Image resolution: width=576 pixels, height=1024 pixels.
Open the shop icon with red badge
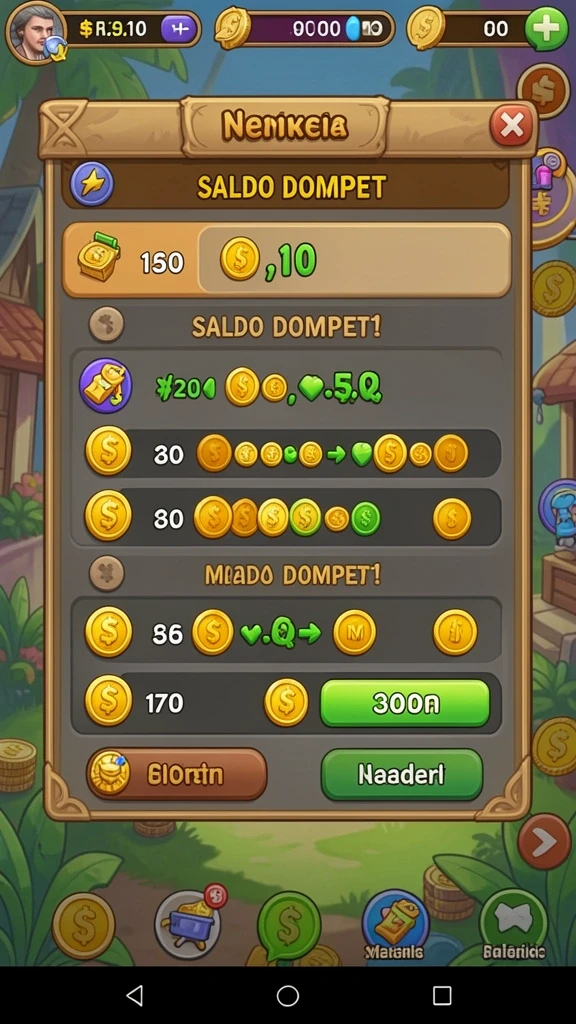(x=189, y=923)
